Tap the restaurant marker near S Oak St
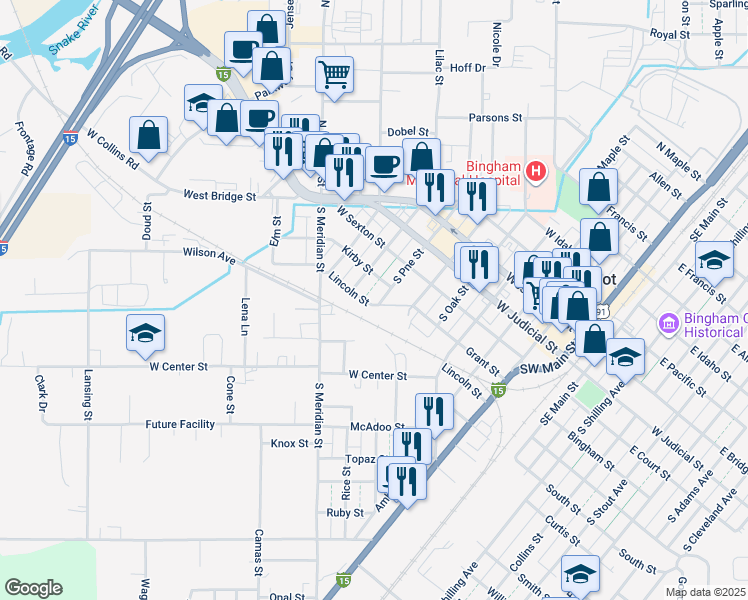Screen dimensions: 748x600 coord(479,266)
